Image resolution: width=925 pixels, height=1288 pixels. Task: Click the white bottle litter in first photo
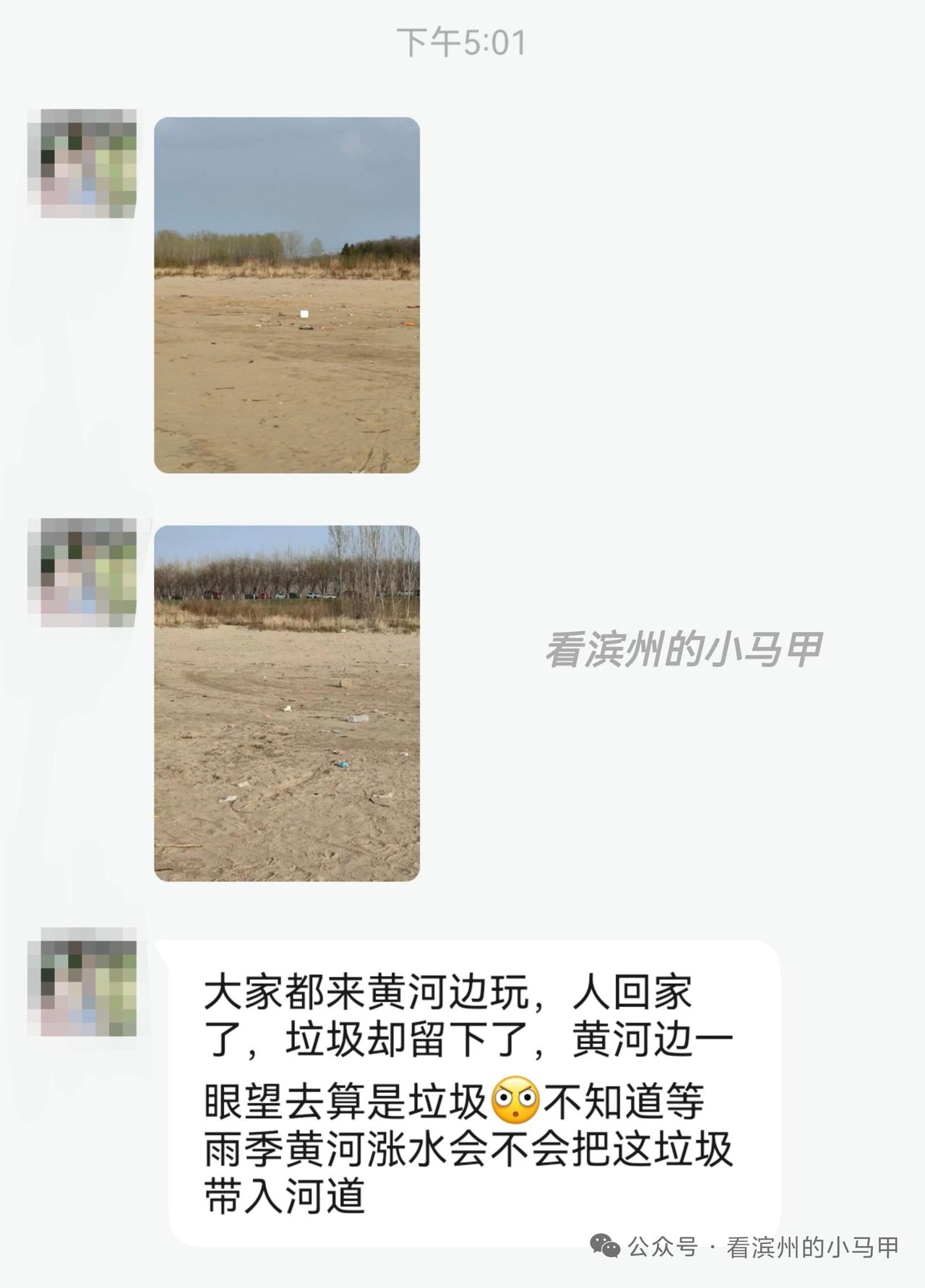pos(304,312)
